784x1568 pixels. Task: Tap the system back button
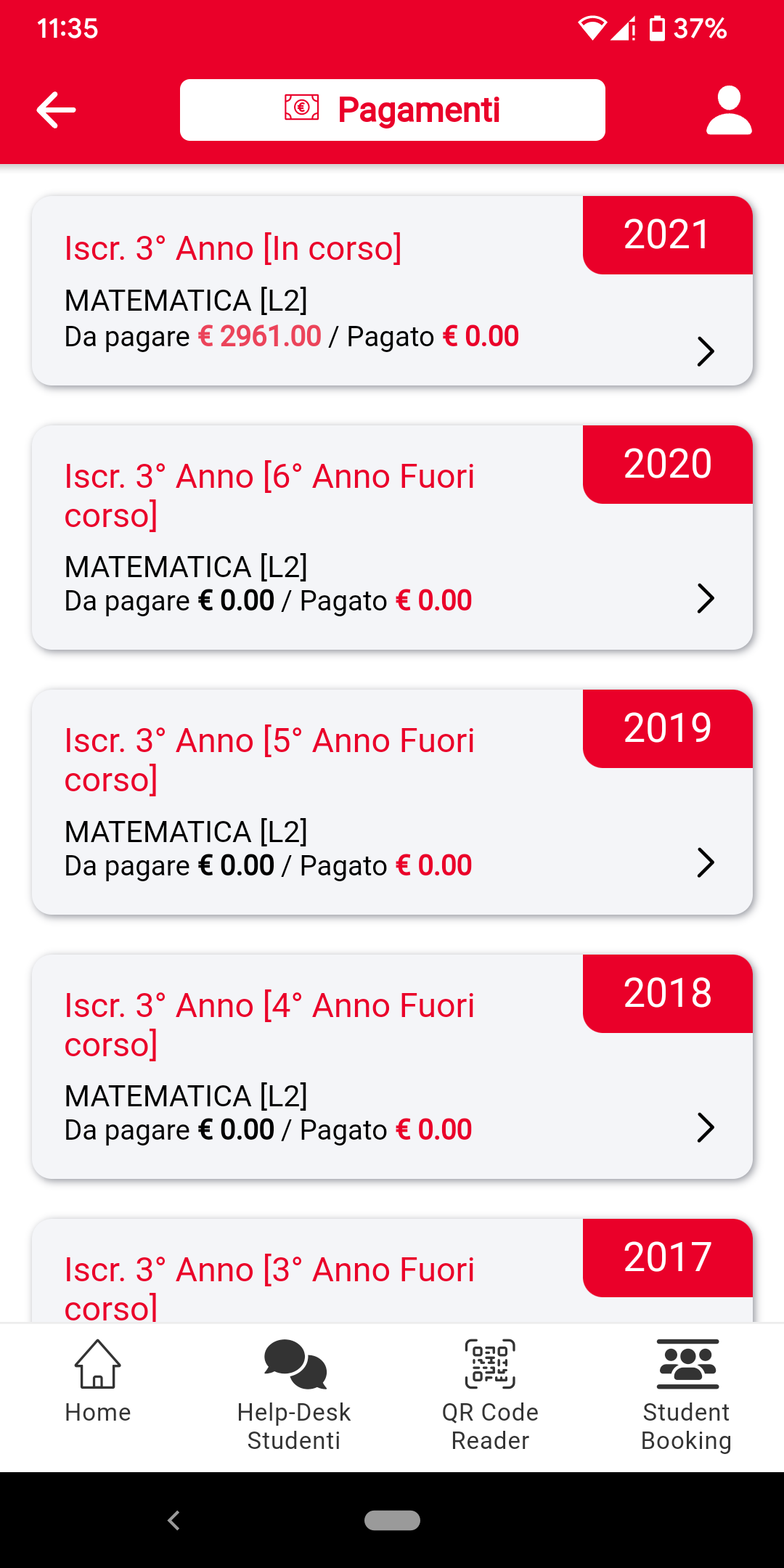pos(173,1520)
